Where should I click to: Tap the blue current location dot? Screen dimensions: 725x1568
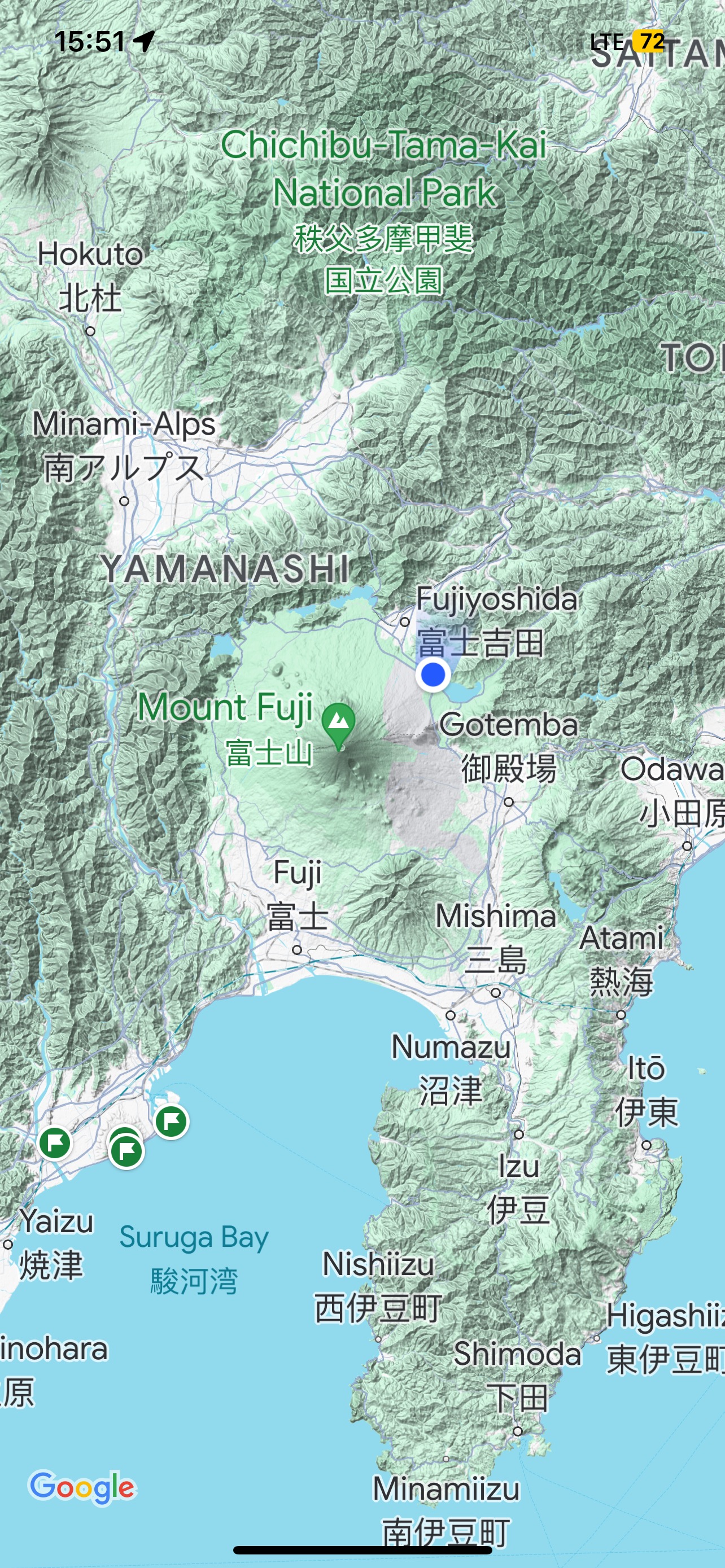[433, 675]
